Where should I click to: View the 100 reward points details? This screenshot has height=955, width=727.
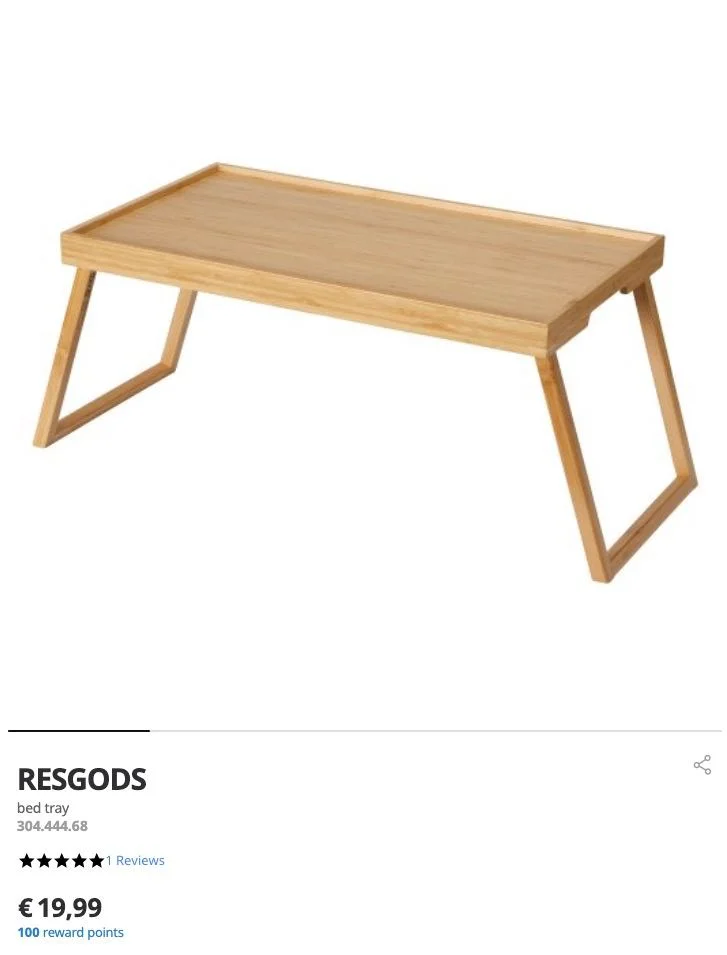pyautogui.click(x=71, y=932)
